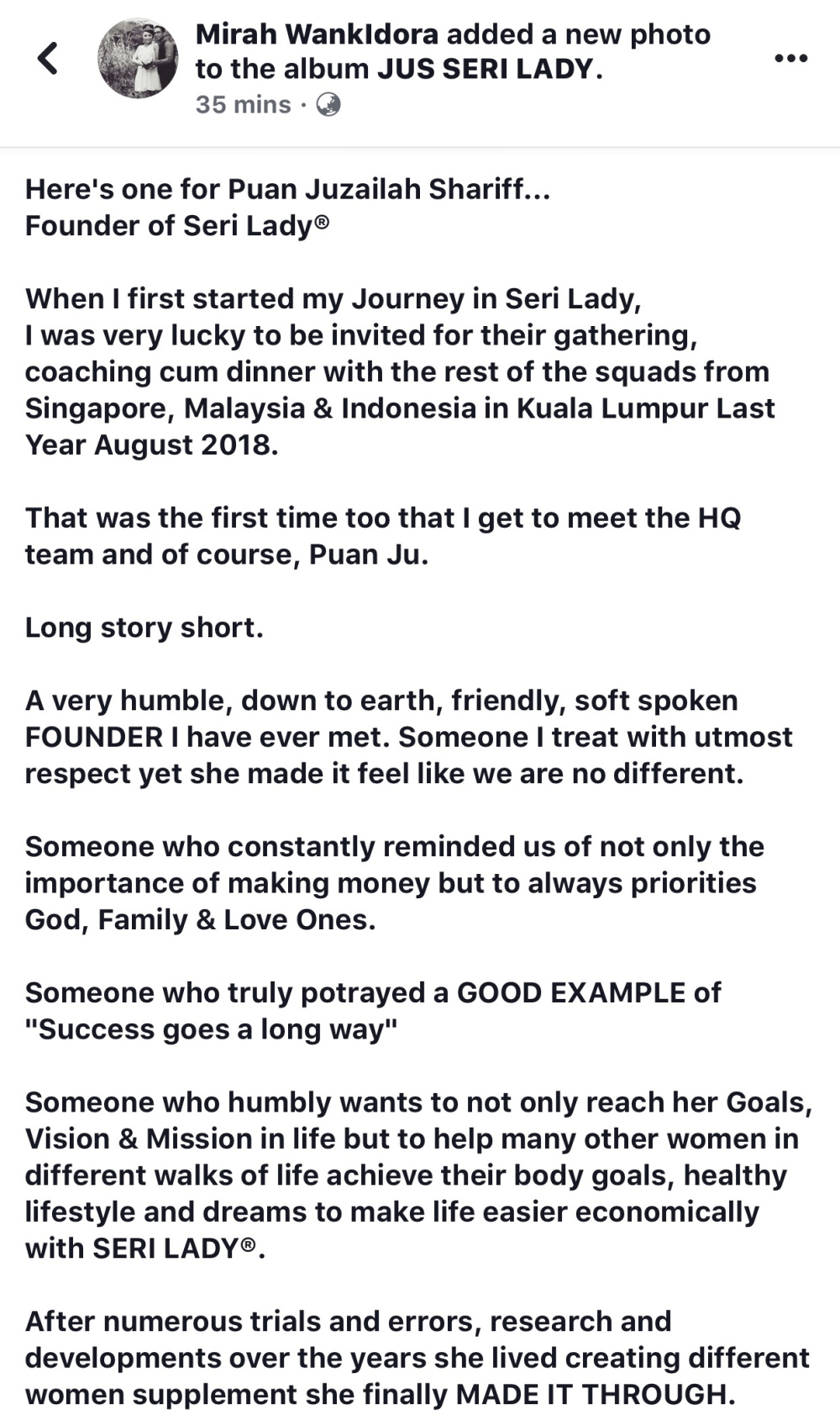Open the post's overflow menu
Viewport: 840px width, 1415px height.
790,59
